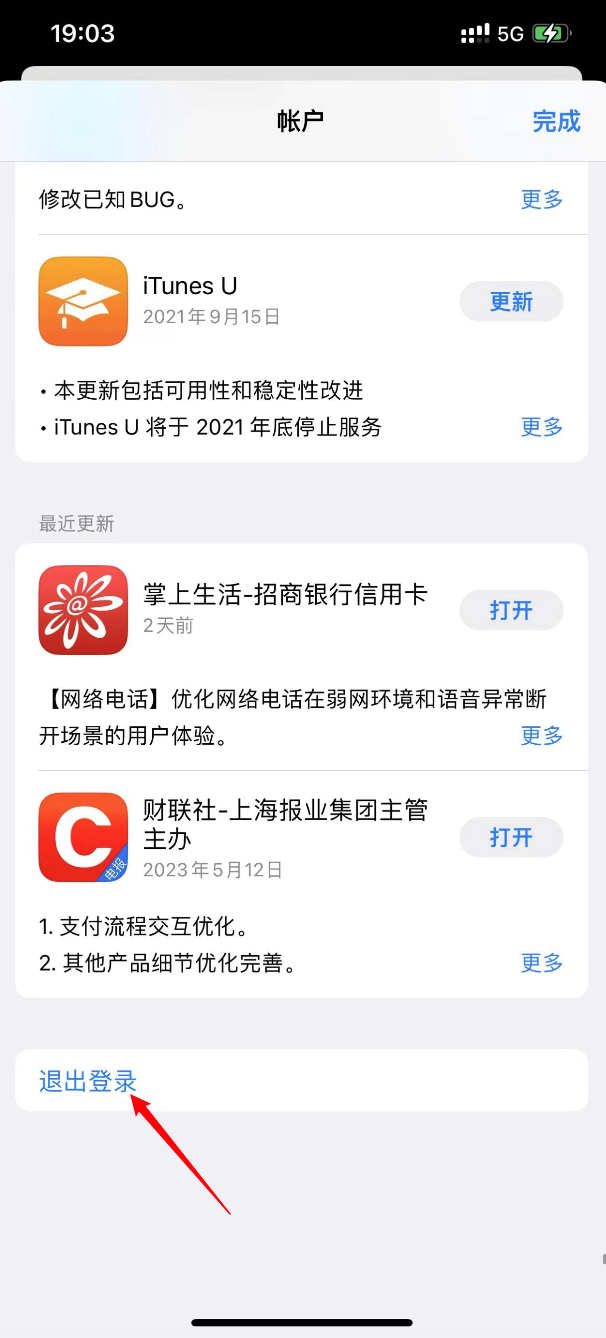View the 掌上生活-招商银行信用卡 app page
Screen dimensions: 606x1338
click(83, 610)
